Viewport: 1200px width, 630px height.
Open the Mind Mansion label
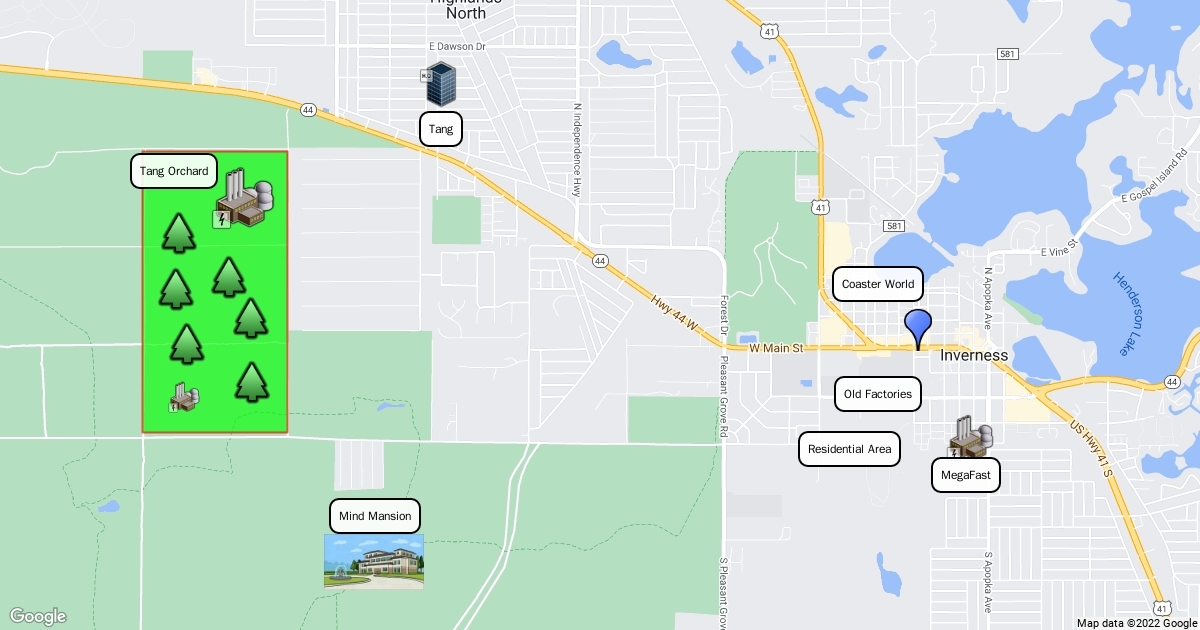[x=375, y=516]
